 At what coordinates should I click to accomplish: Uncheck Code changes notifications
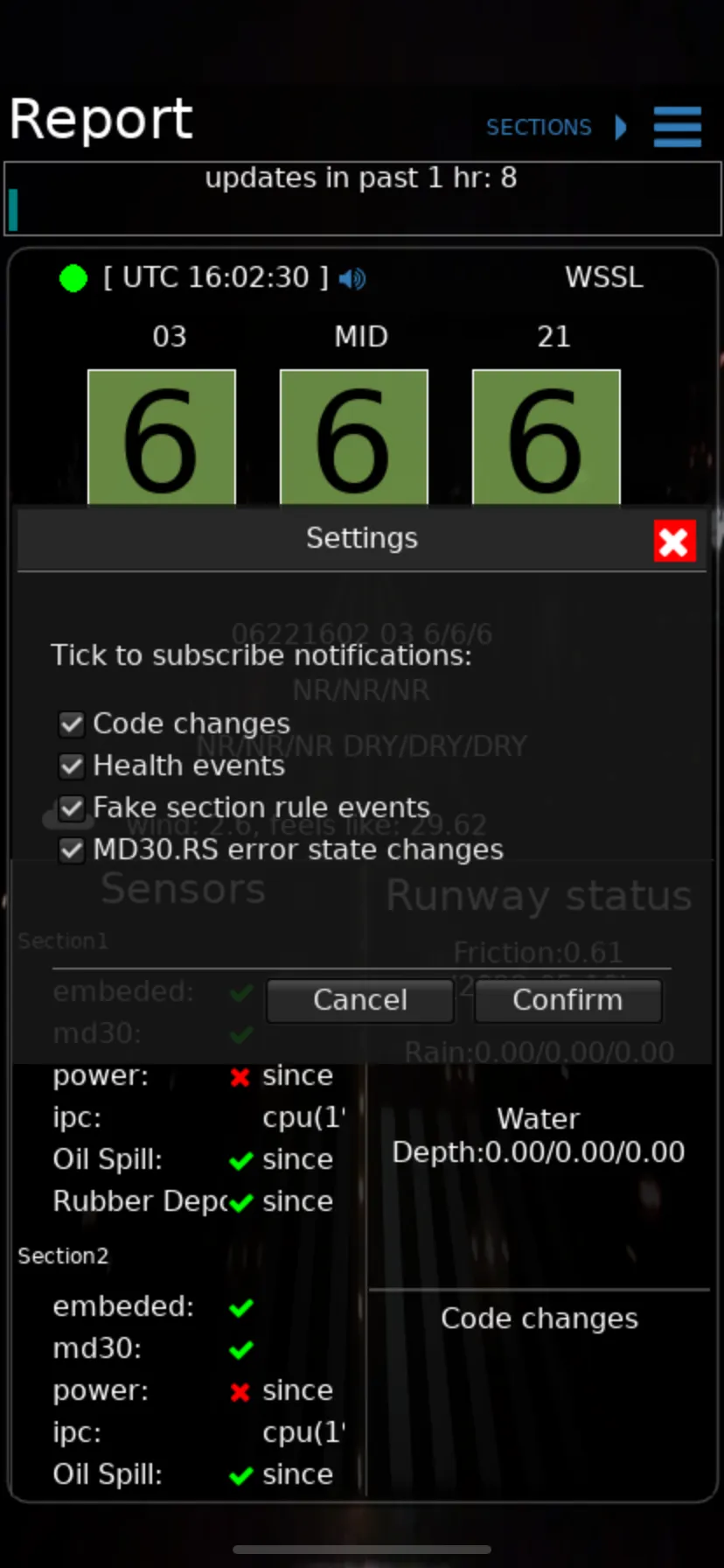71,724
